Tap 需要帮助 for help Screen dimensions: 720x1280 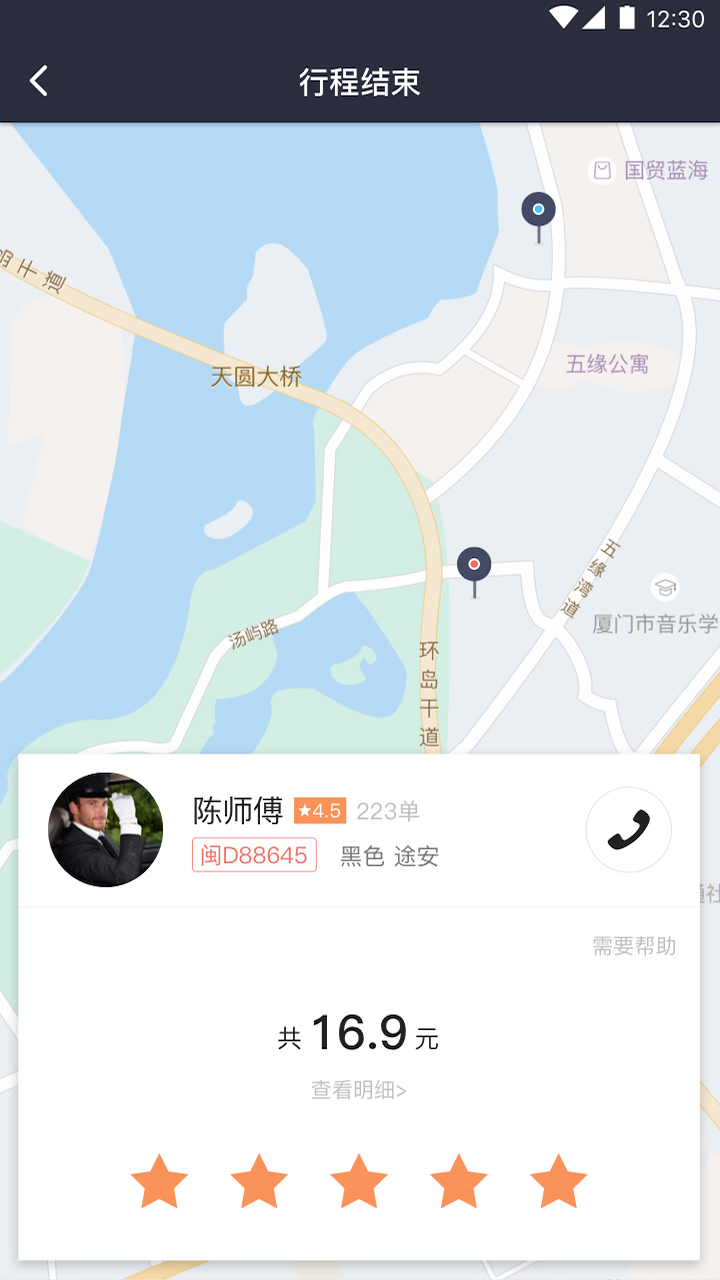(634, 946)
